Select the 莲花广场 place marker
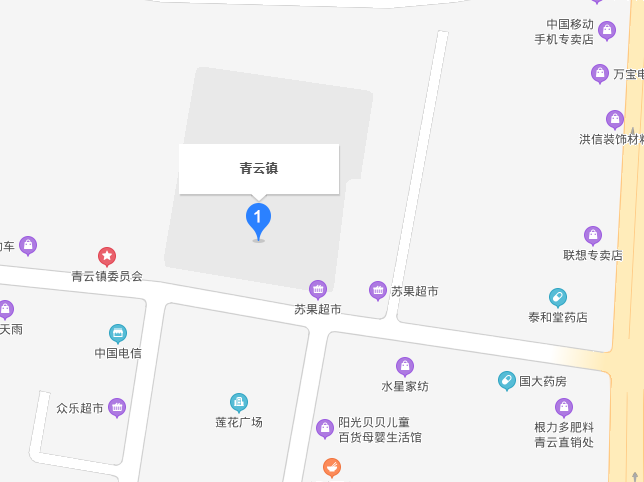The height and width of the screenshot is (482, 644). [239, 403]
